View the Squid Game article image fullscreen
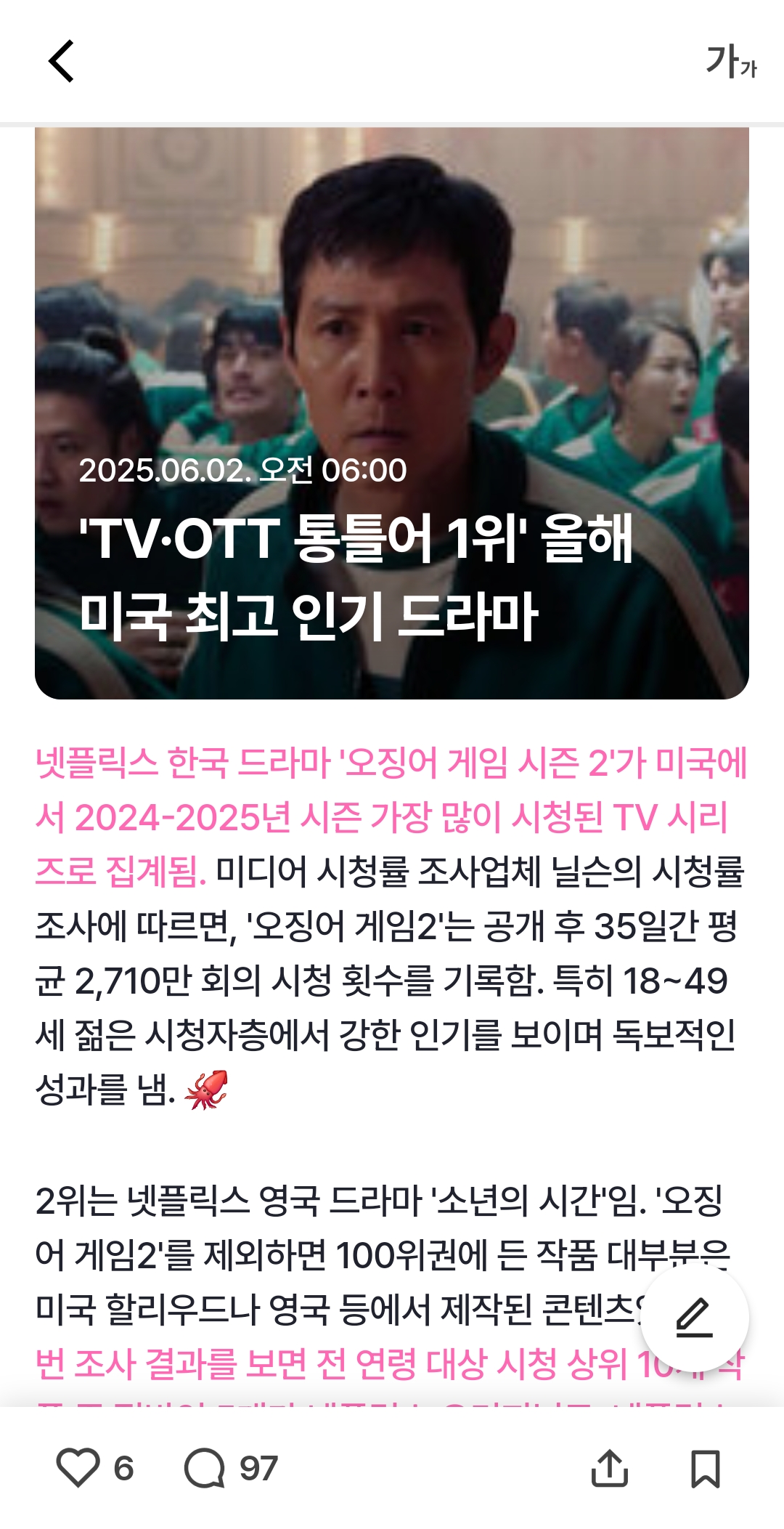 pos(392,291)
